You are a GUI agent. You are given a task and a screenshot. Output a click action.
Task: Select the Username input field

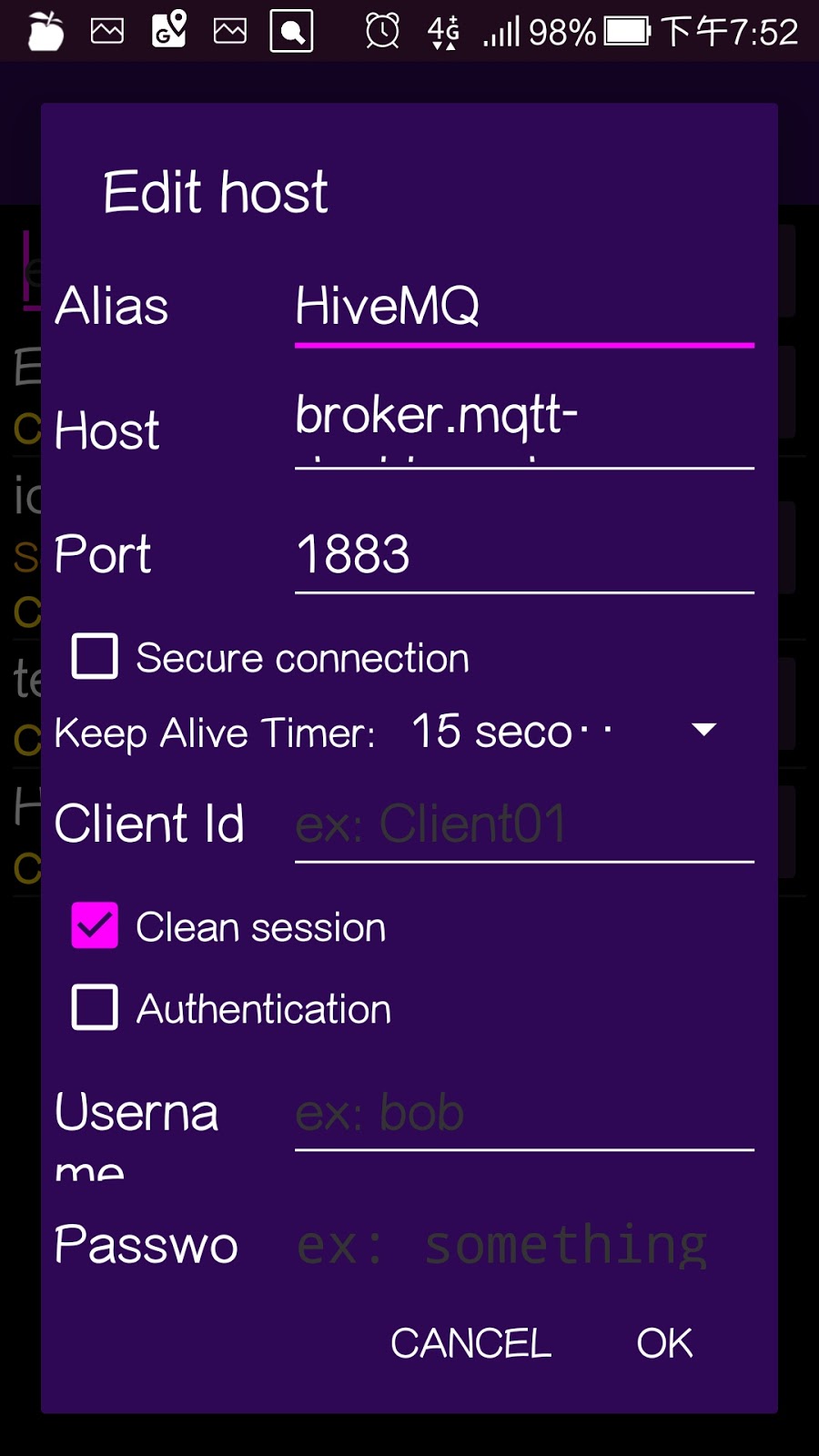click(x=523, y=1114)
